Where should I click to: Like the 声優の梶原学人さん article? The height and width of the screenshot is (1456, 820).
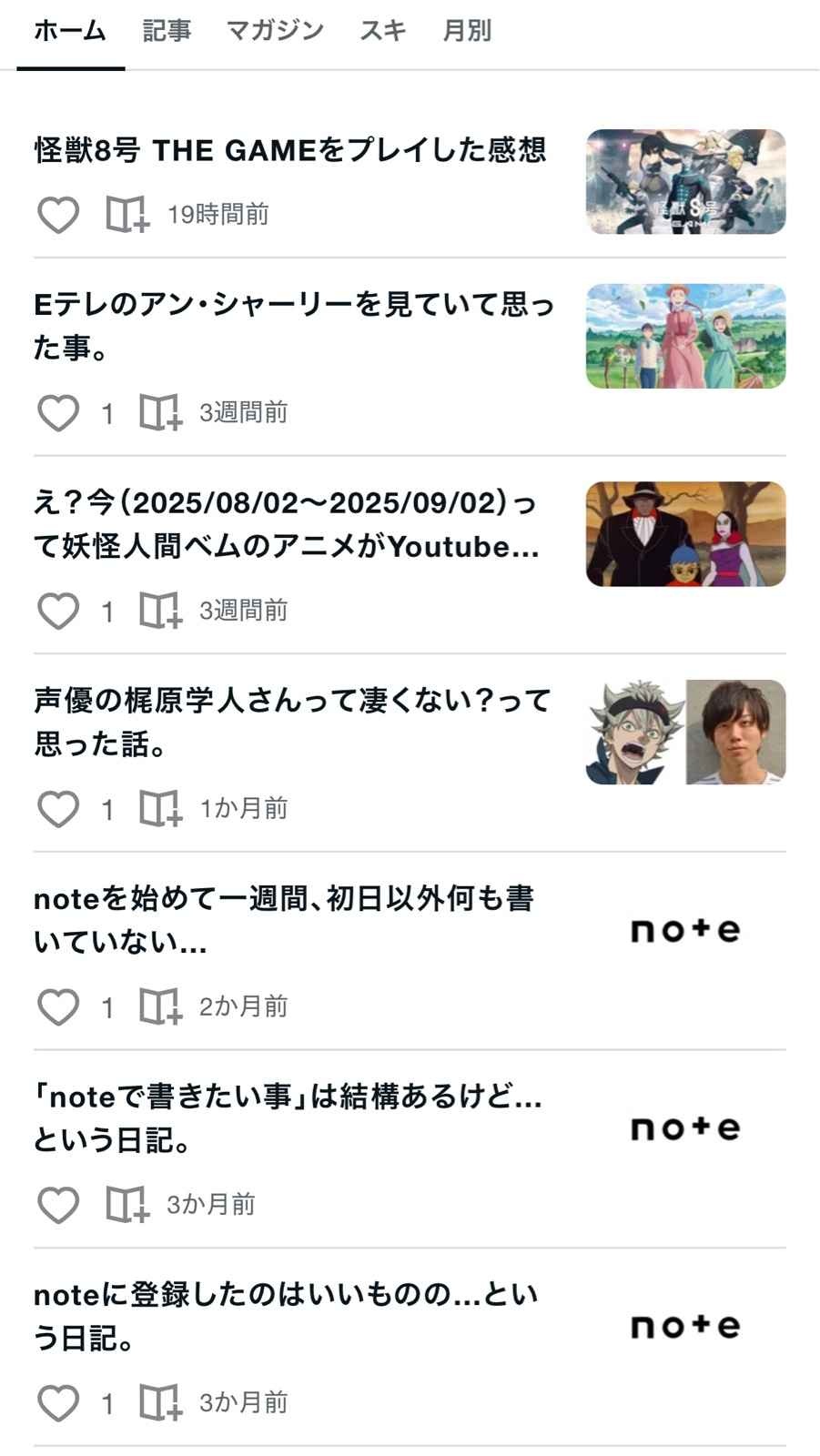pyautogui.click(x=58, y=809)
